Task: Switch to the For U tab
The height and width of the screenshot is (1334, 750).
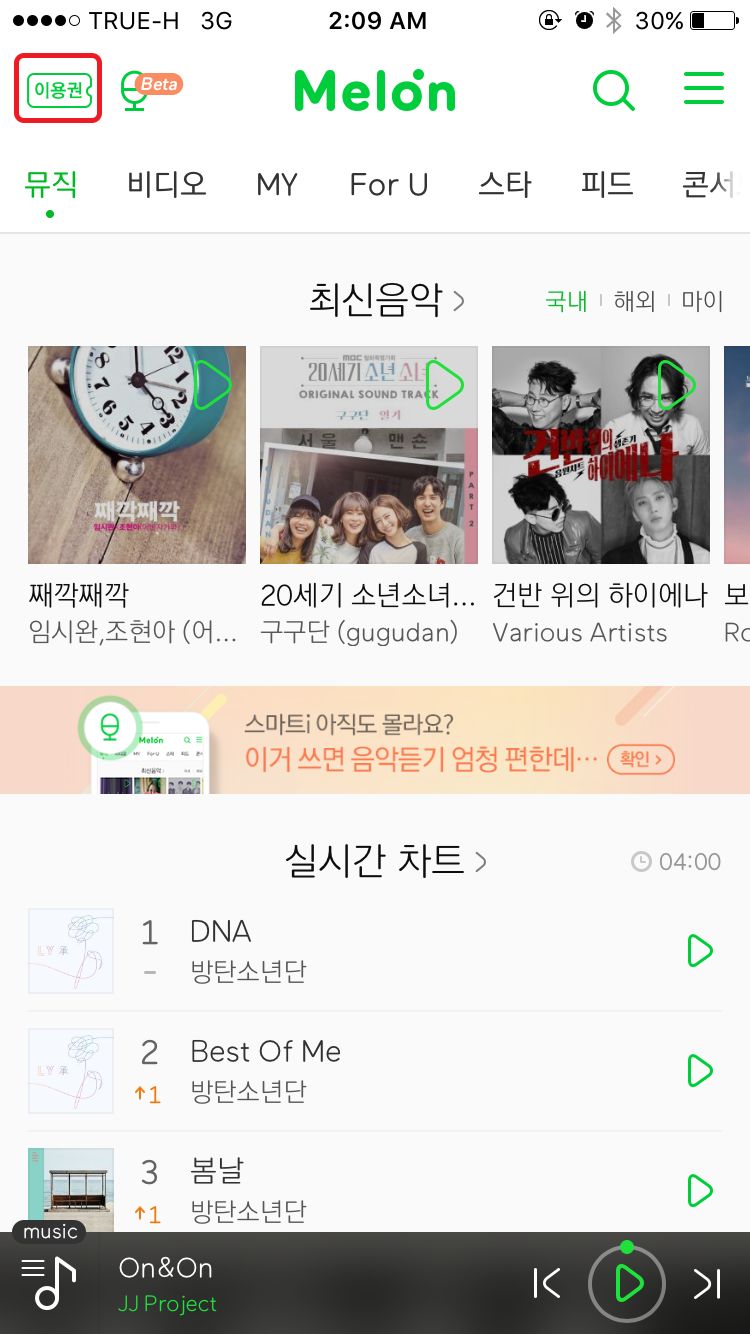Action: pyautogui.click(x=388, y=185)
